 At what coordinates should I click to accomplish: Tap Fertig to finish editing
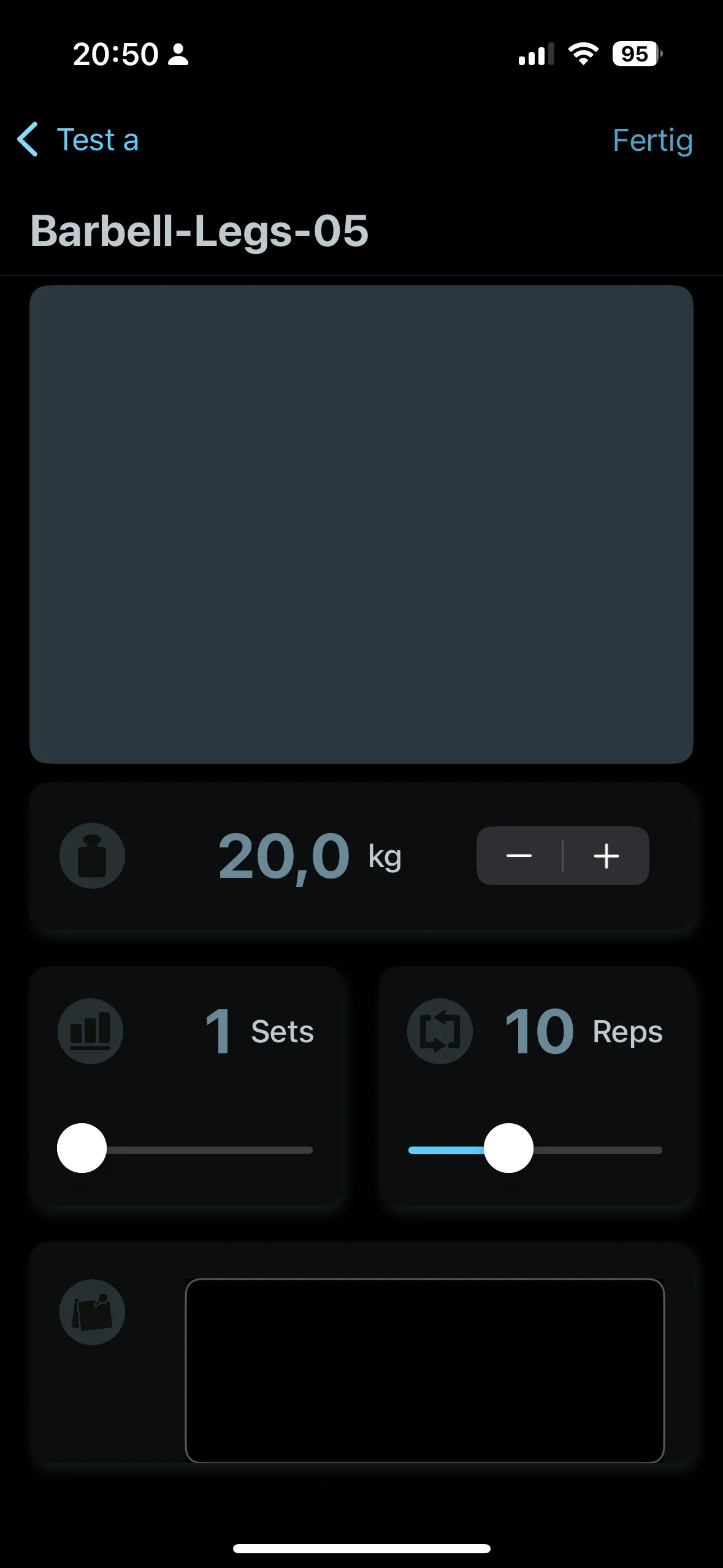(x=652, y=140)
